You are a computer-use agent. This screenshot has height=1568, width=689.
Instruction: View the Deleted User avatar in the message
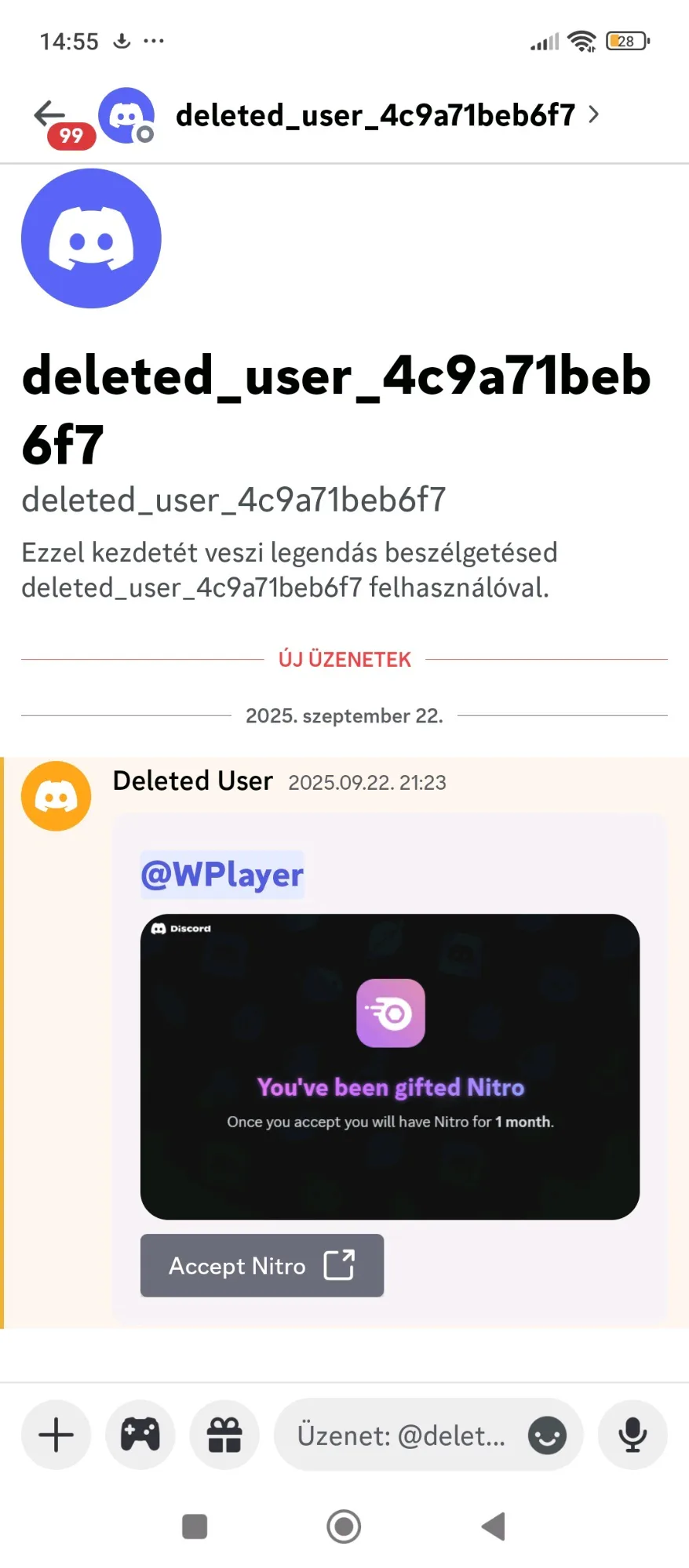(56, 796)
